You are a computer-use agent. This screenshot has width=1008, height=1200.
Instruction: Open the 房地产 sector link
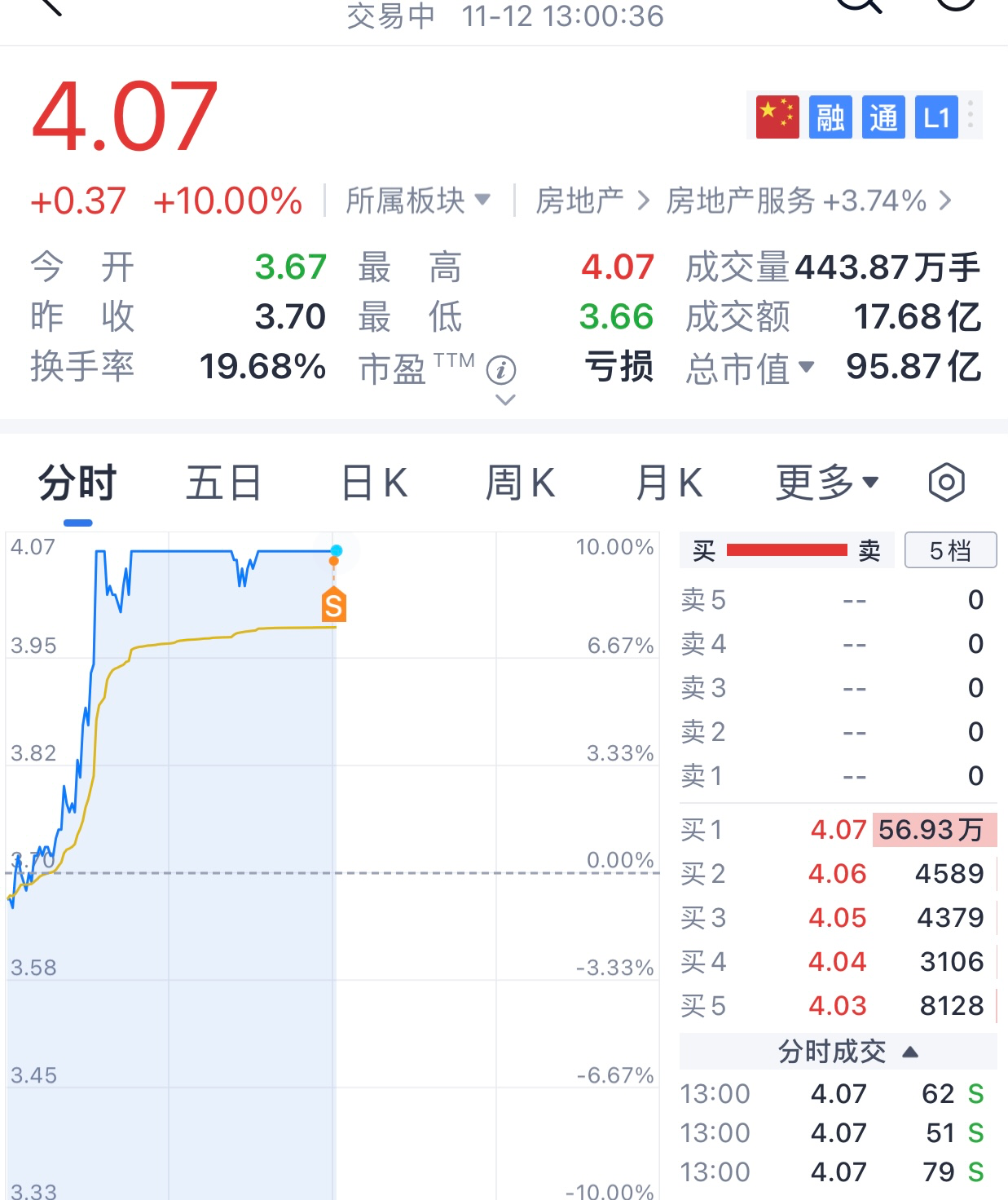coord(579,201)
